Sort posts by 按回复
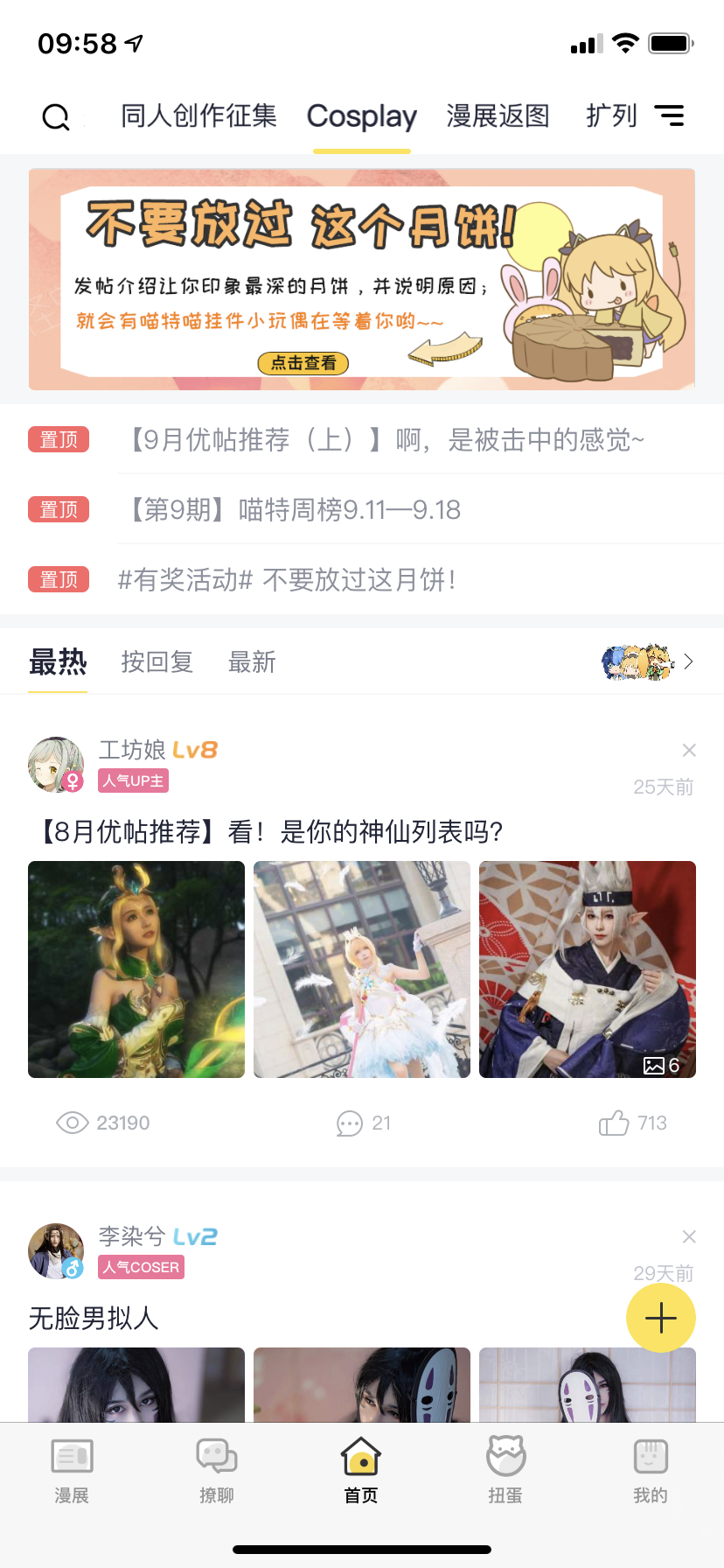Screen dimensions: 724x1568 click(x=157, y=662)
